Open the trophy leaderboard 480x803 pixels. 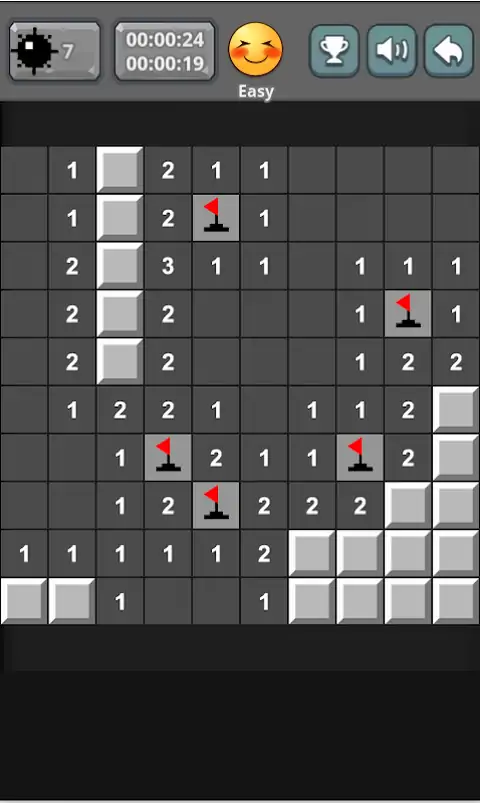tap(333, 51)
